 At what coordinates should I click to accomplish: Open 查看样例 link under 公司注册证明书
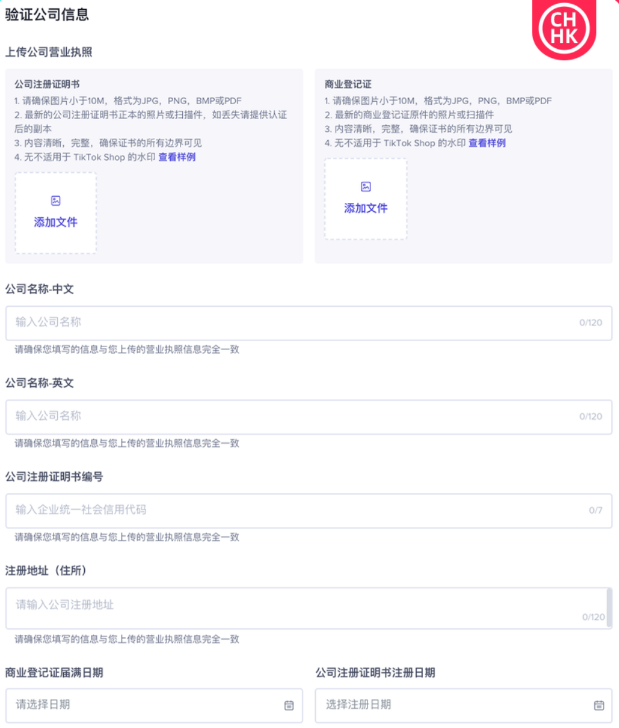(177, 157)
